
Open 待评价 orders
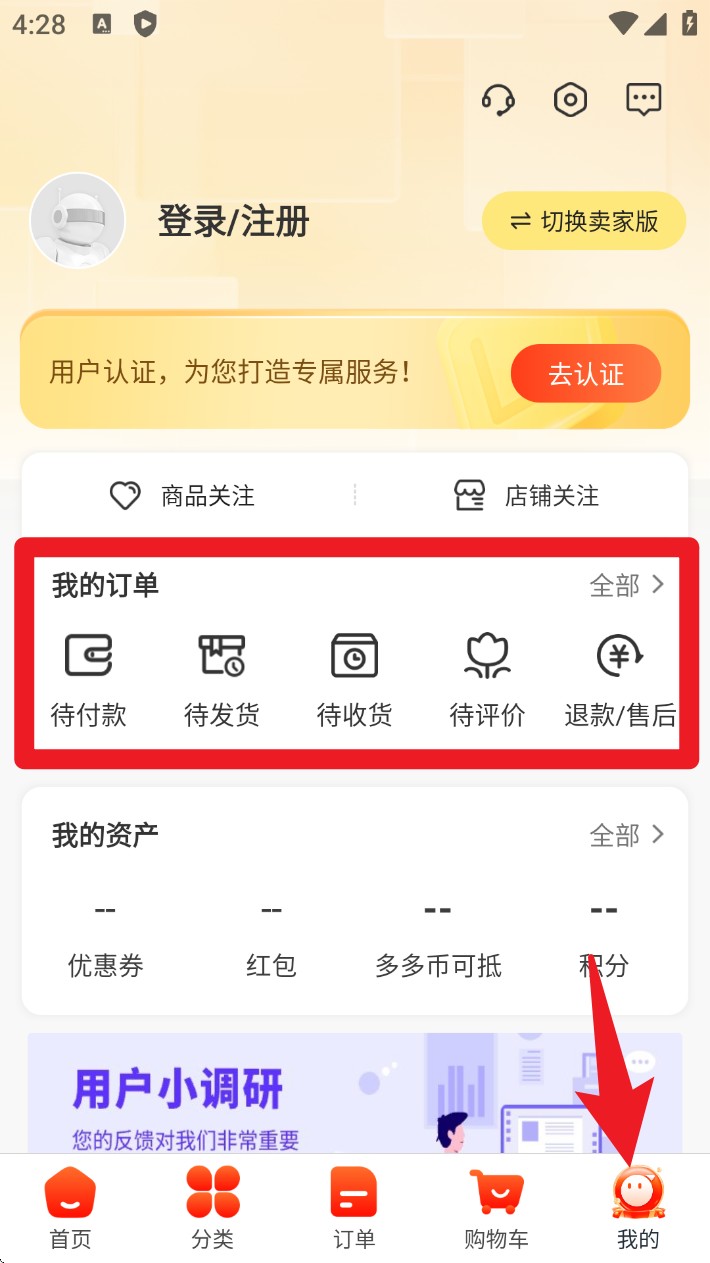(x=487, y=673)
